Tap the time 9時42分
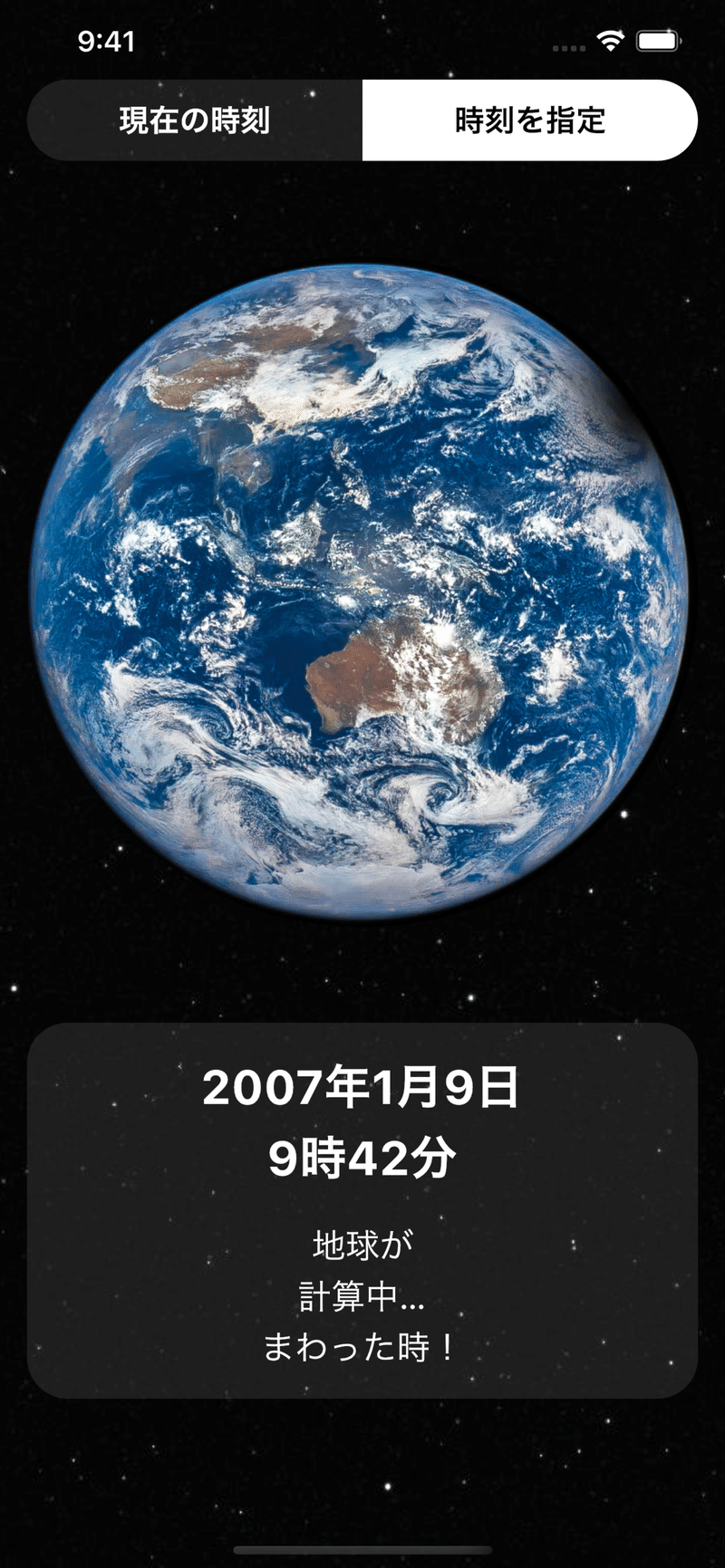This screenshot has height=1568, width=725. pos(362,1156)
